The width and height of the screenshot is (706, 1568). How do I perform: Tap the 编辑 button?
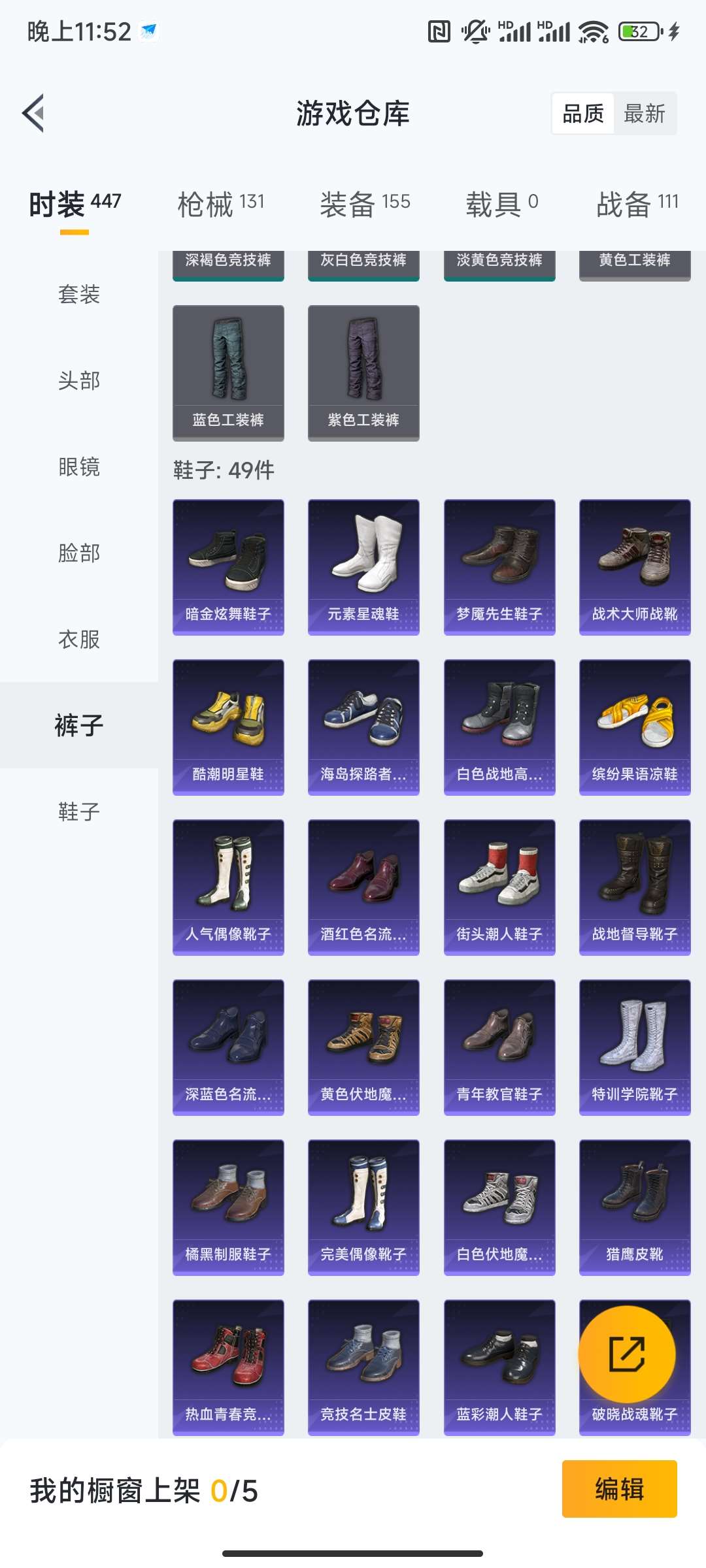[x=619, y=1489]
